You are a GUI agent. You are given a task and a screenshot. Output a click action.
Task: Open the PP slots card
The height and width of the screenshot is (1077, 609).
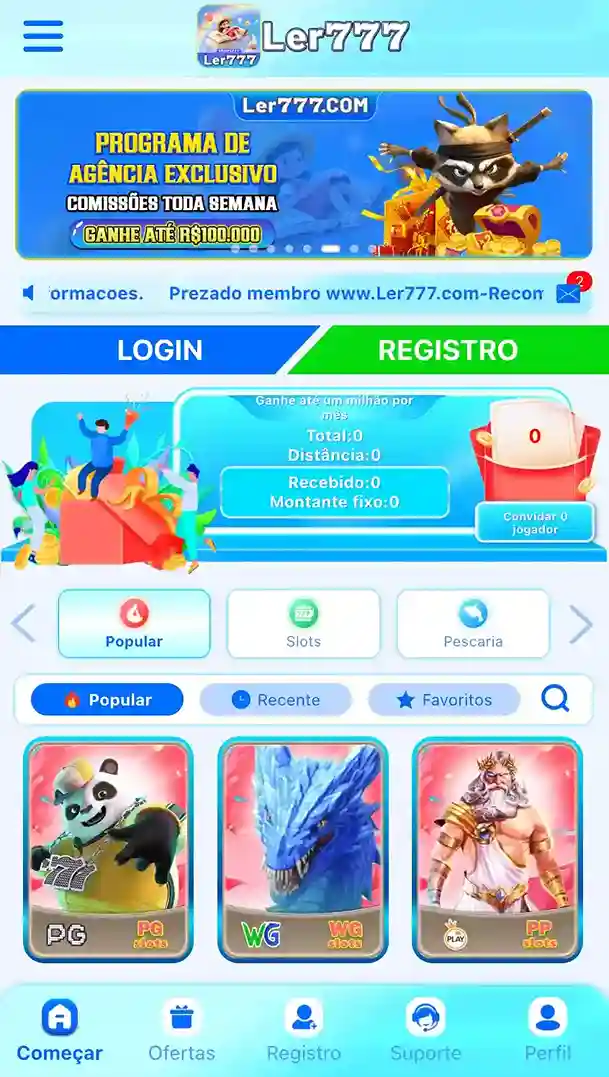click(x=497, y=850)
